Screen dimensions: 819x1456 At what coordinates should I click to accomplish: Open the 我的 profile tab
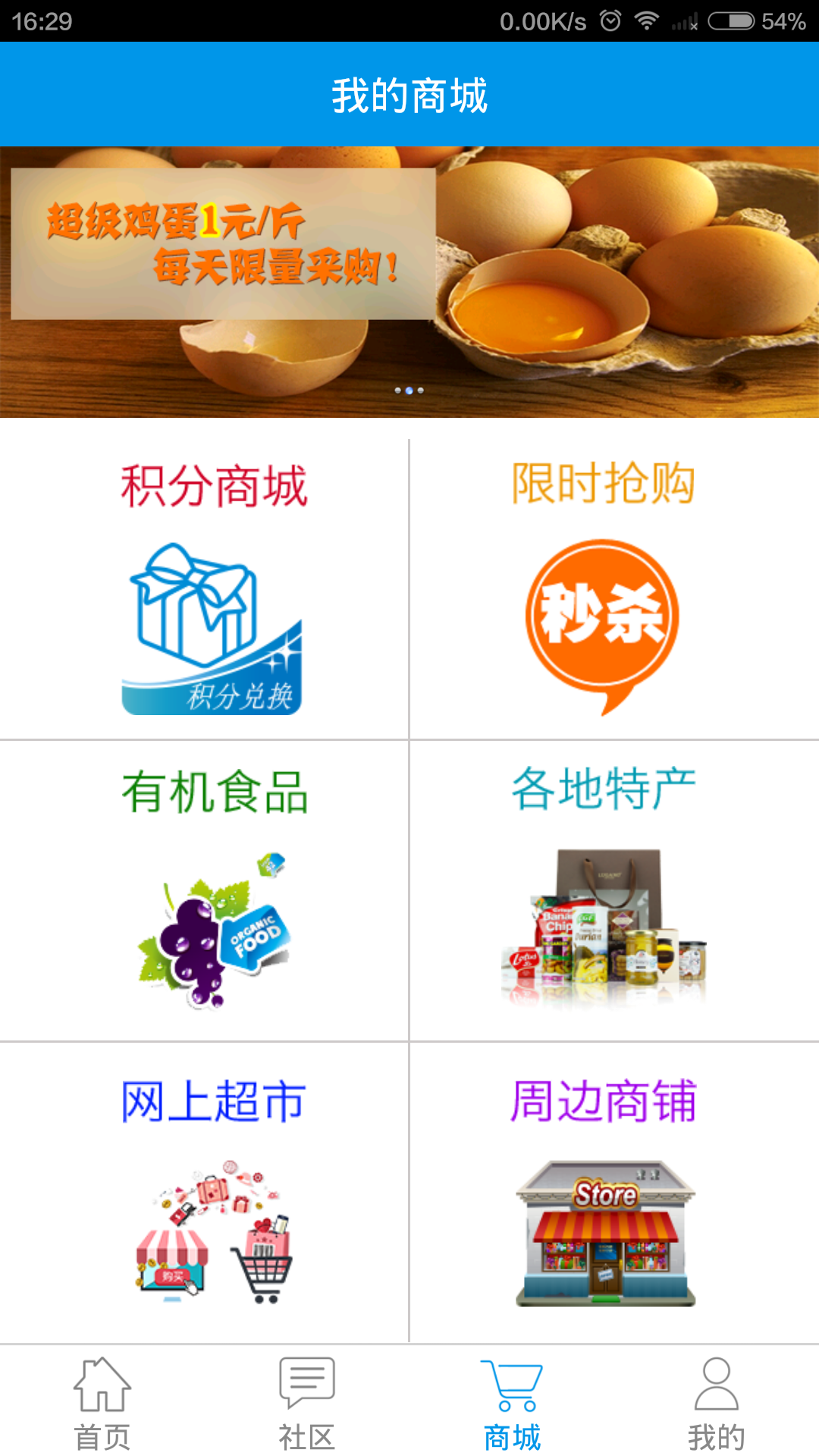tap(717, 1403)
